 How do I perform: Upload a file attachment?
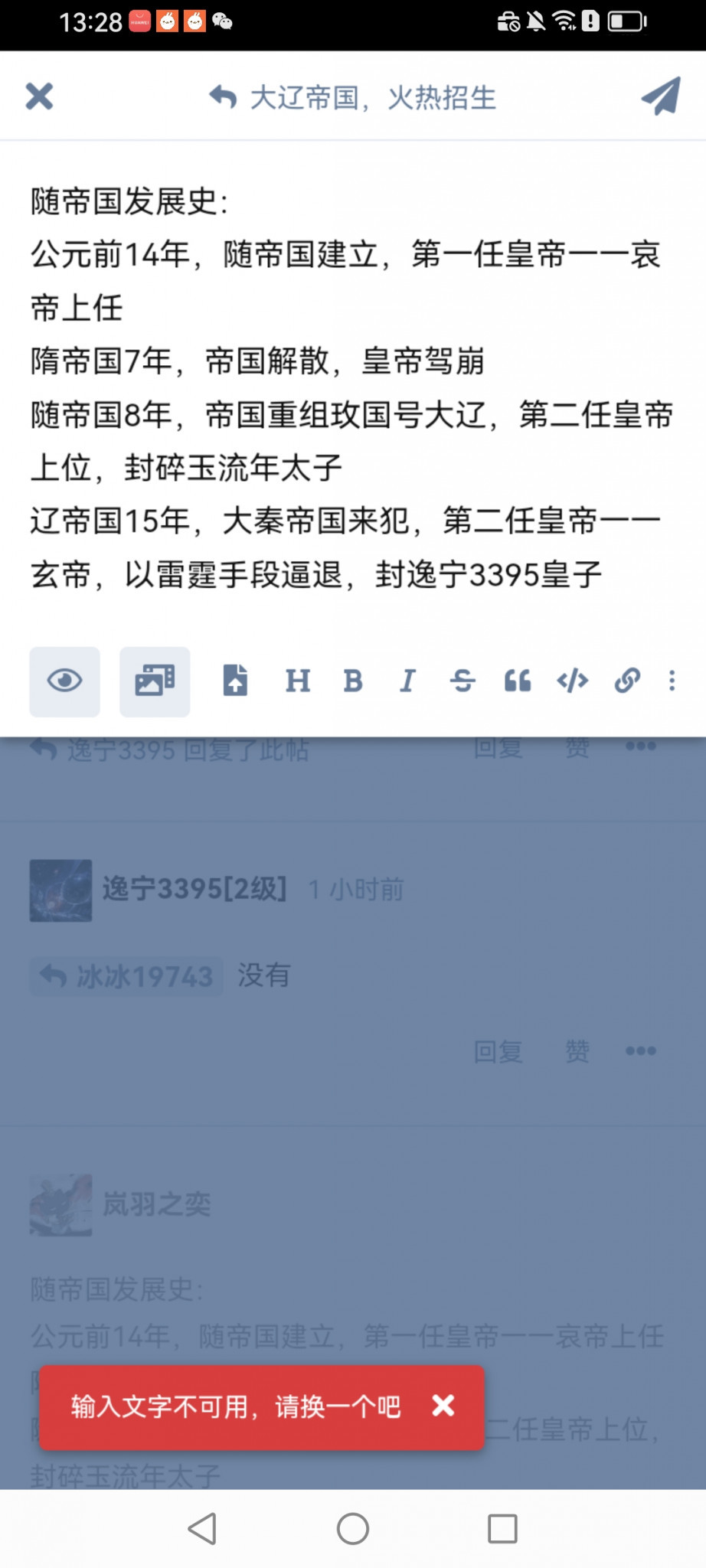[235, 681]
